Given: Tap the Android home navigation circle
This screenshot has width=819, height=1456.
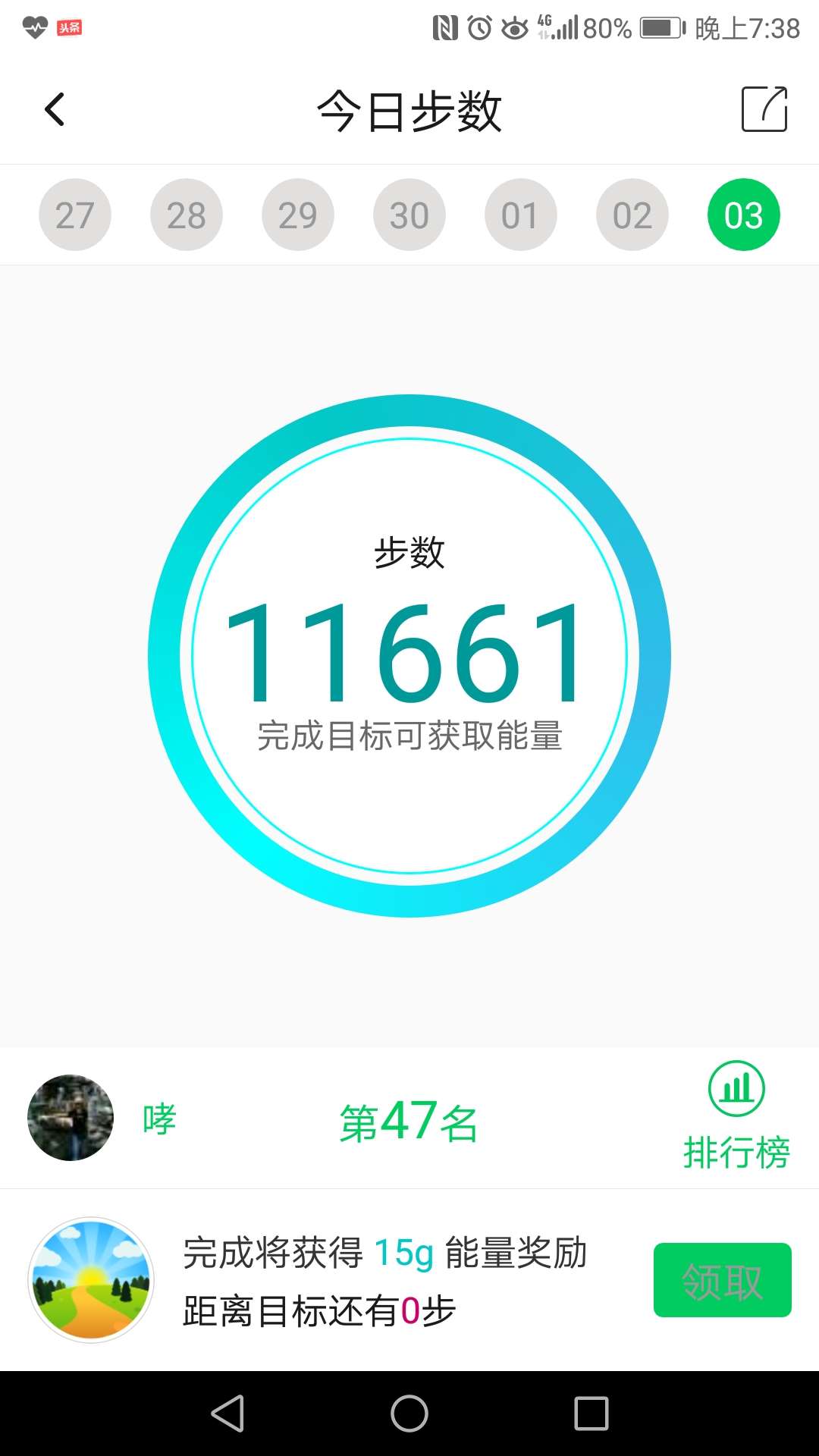Looking at the screenshot, I should (x=409, y=1414).
